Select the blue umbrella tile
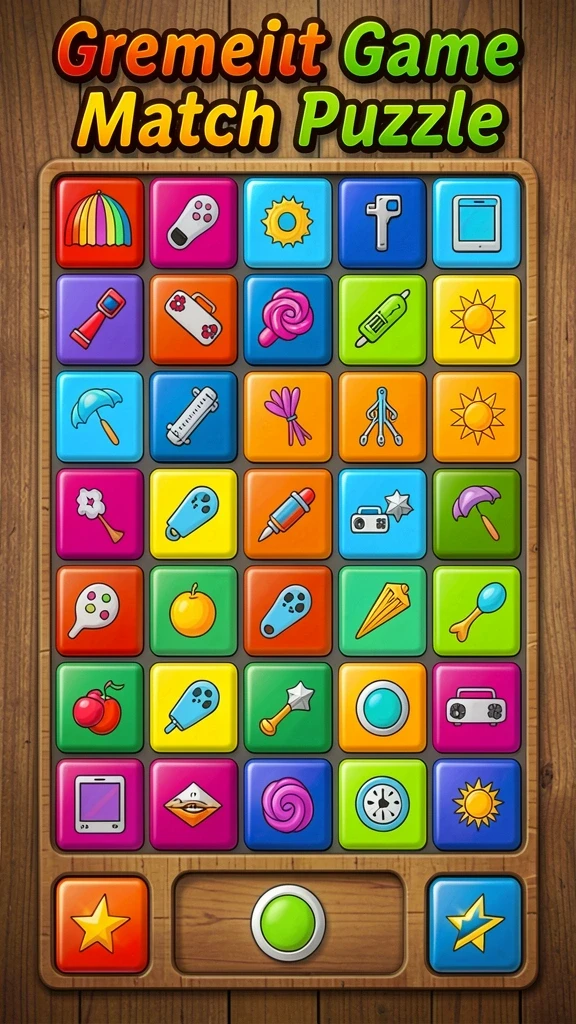 point(99,417)
